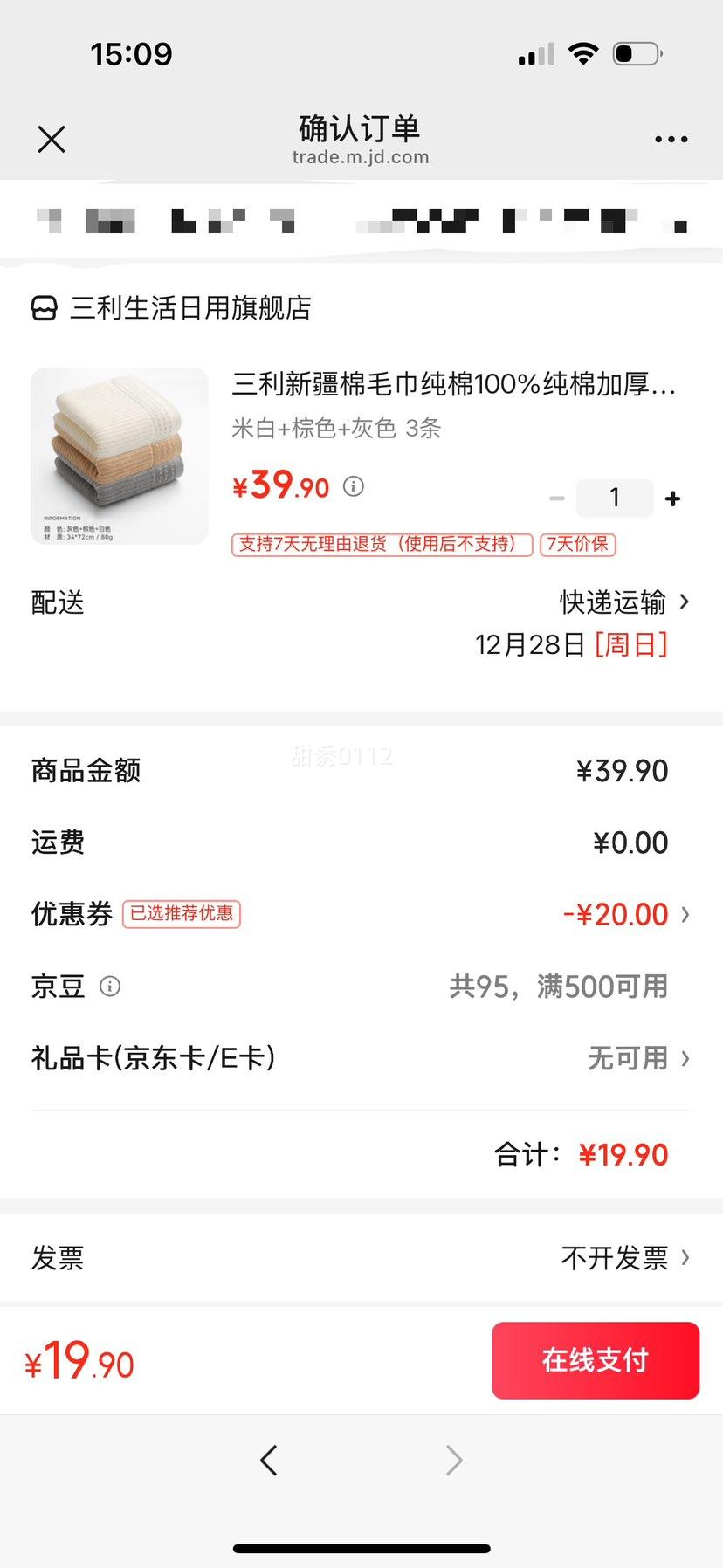
Task: Tap the back chevron at the bottom navigation
Action: 269,1459
